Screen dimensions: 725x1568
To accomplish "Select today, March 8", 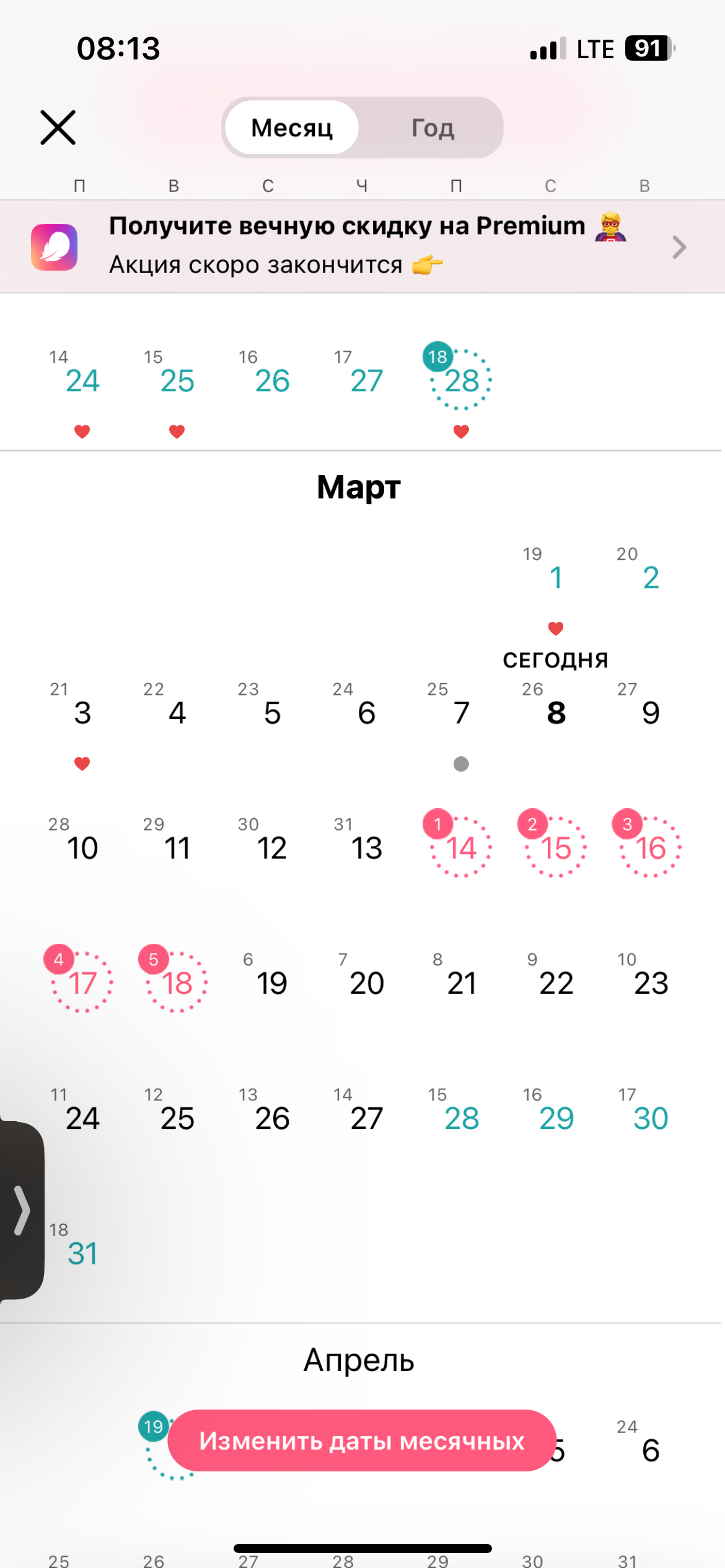I will [x=556, y=712].
